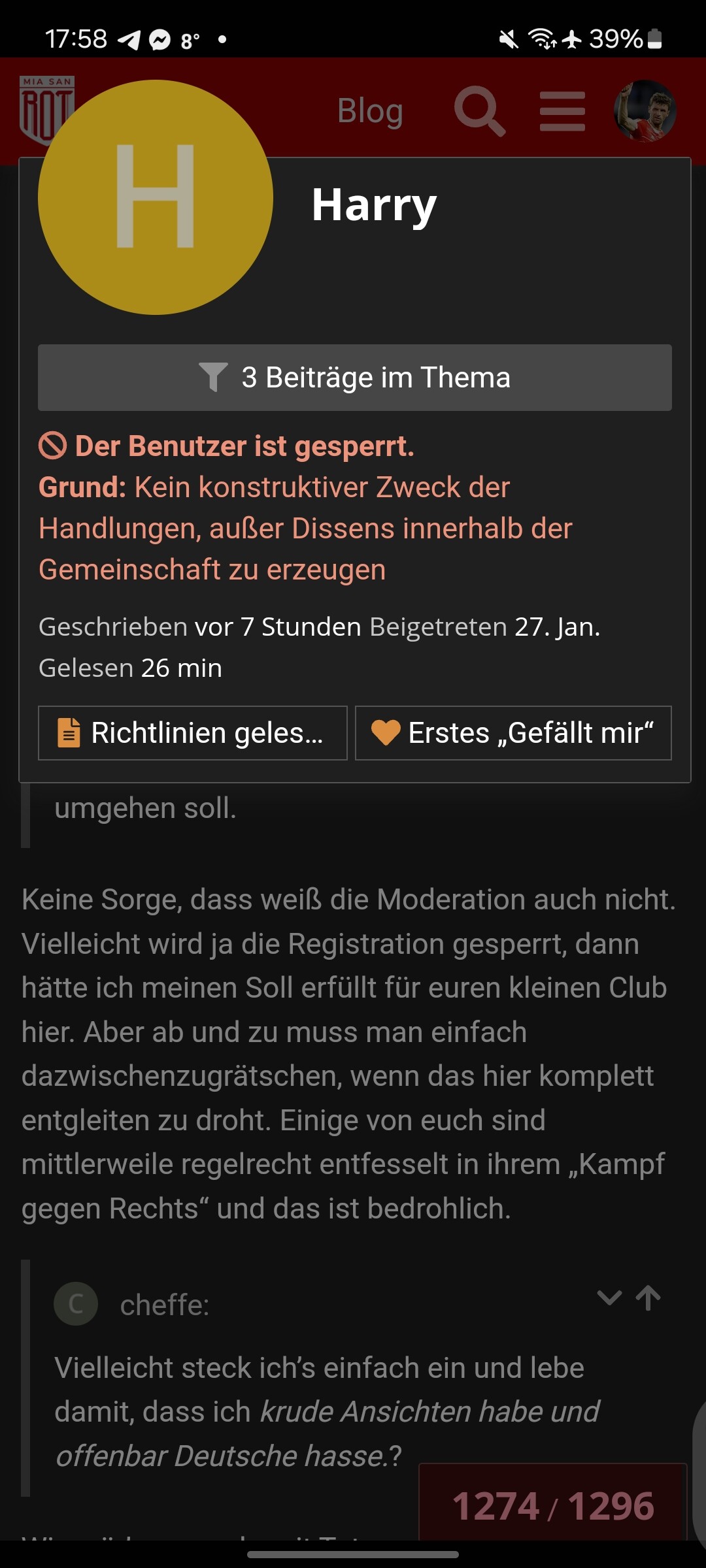Image resolution: width=706 pixels, height=1568 pixels.
Task: Open cheffe's avatar in the quote
Action: click(76, 1304)
